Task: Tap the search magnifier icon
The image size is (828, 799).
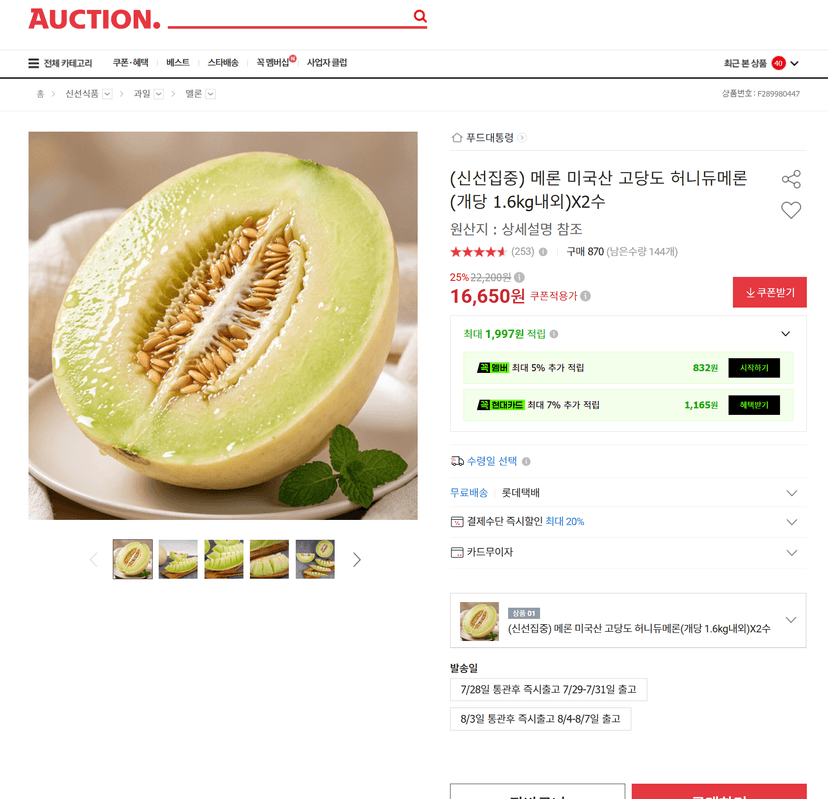Action: click(420, 16)
